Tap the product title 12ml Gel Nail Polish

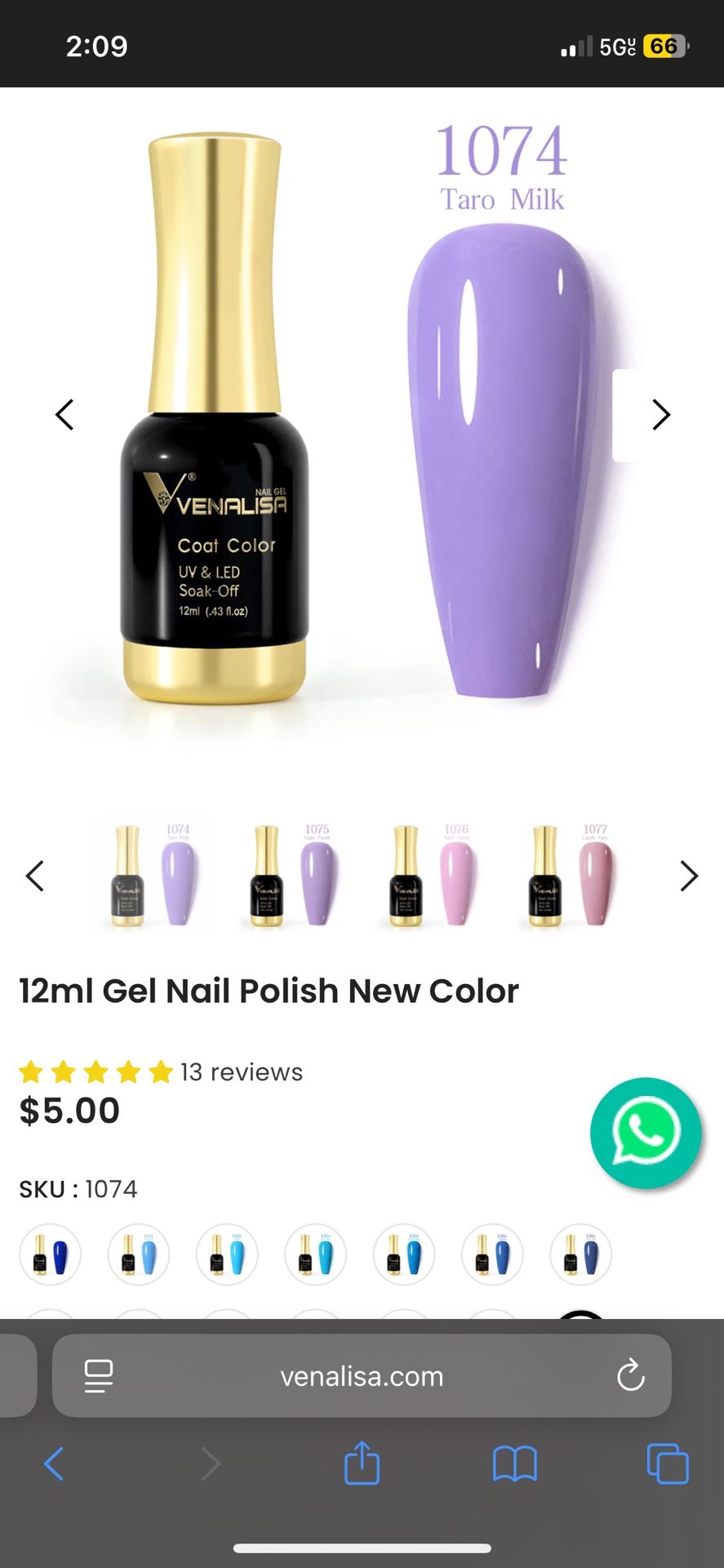pos(268,991)
